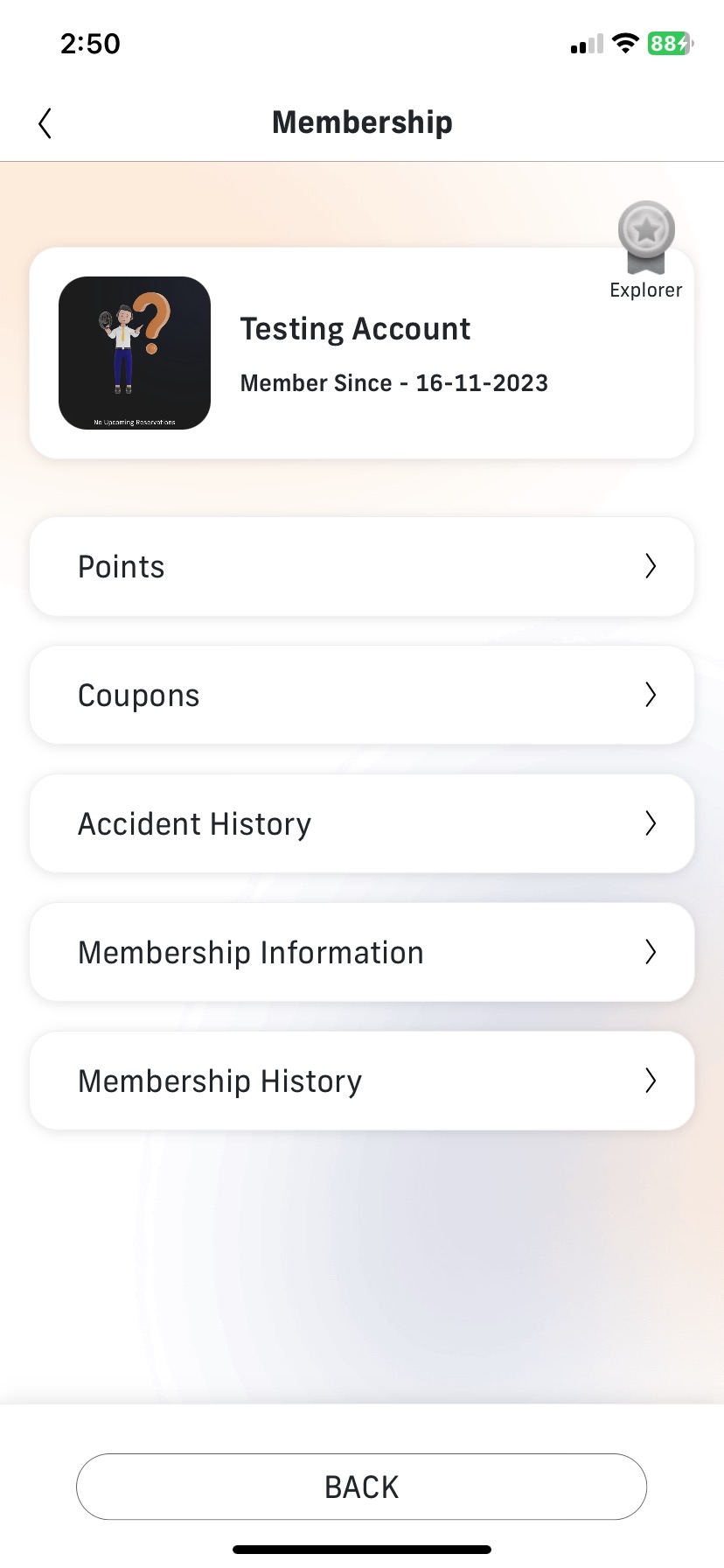Tap the back arrow in the header
This screenshot has width=724, height=1568.
click(44, 122)
